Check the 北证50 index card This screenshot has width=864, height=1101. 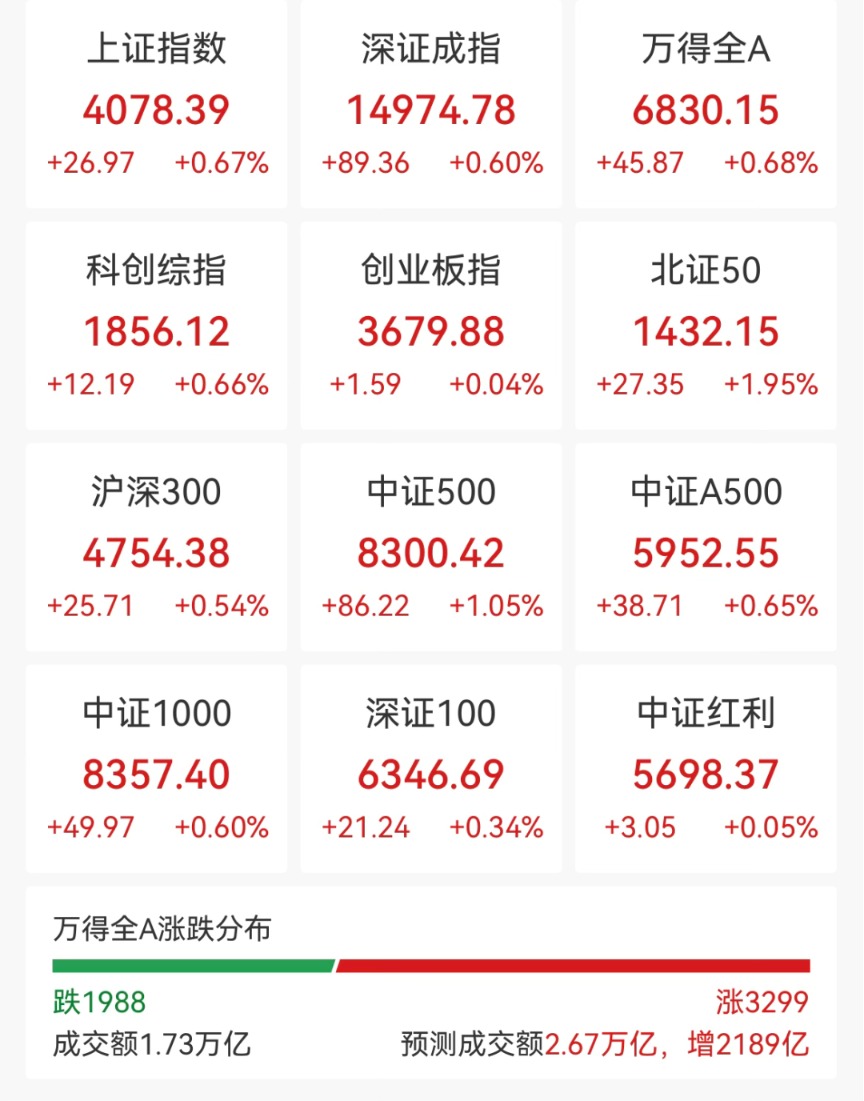(x=706, y=327)
